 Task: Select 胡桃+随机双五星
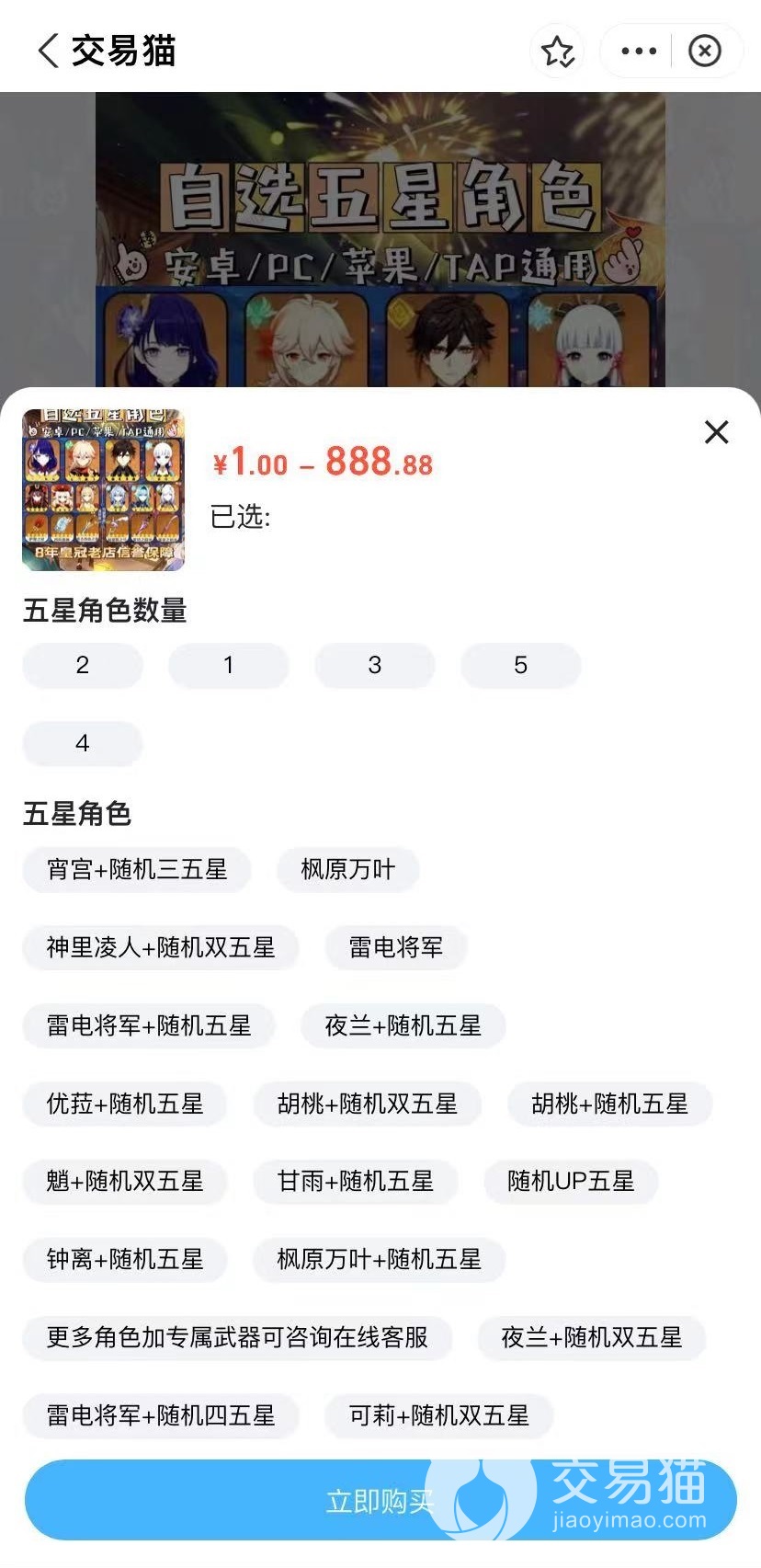367,1104
